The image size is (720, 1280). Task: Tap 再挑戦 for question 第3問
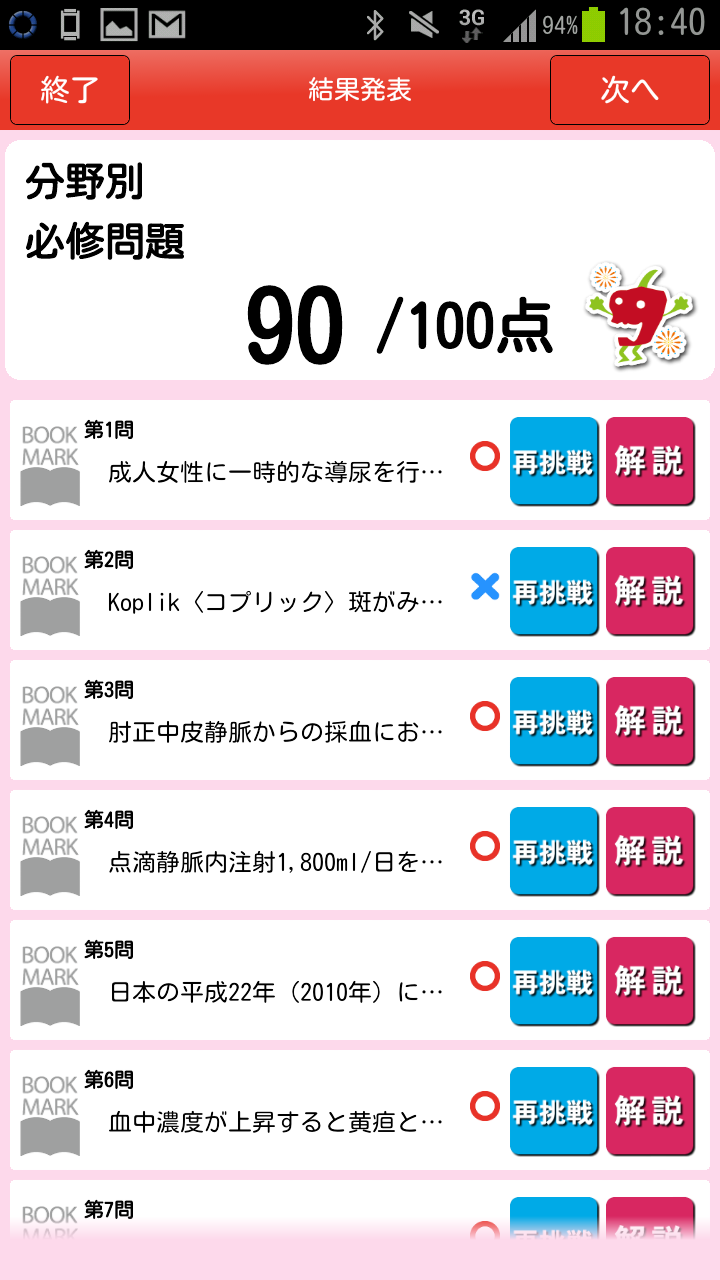[x=554, y=721]
